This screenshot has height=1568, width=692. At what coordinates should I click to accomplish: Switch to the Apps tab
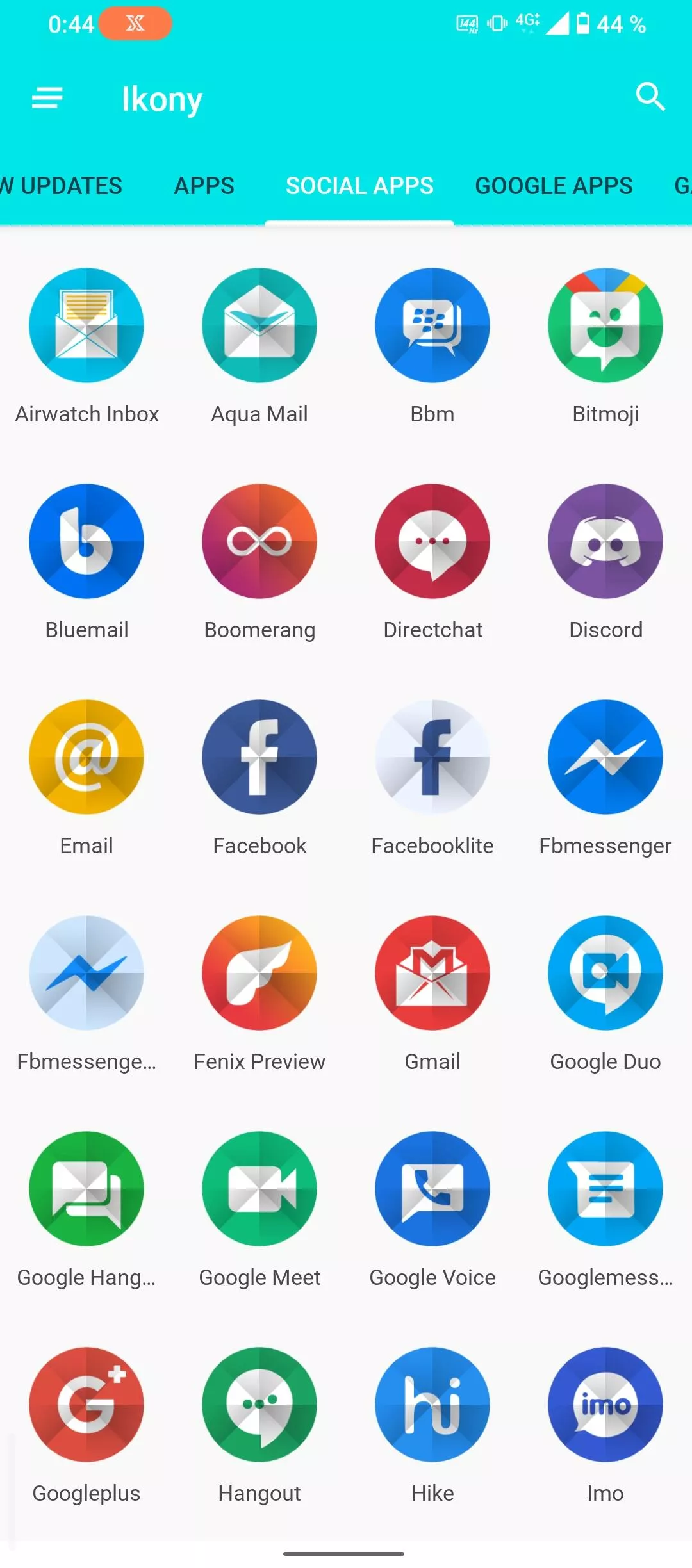(x=204, y=186)
